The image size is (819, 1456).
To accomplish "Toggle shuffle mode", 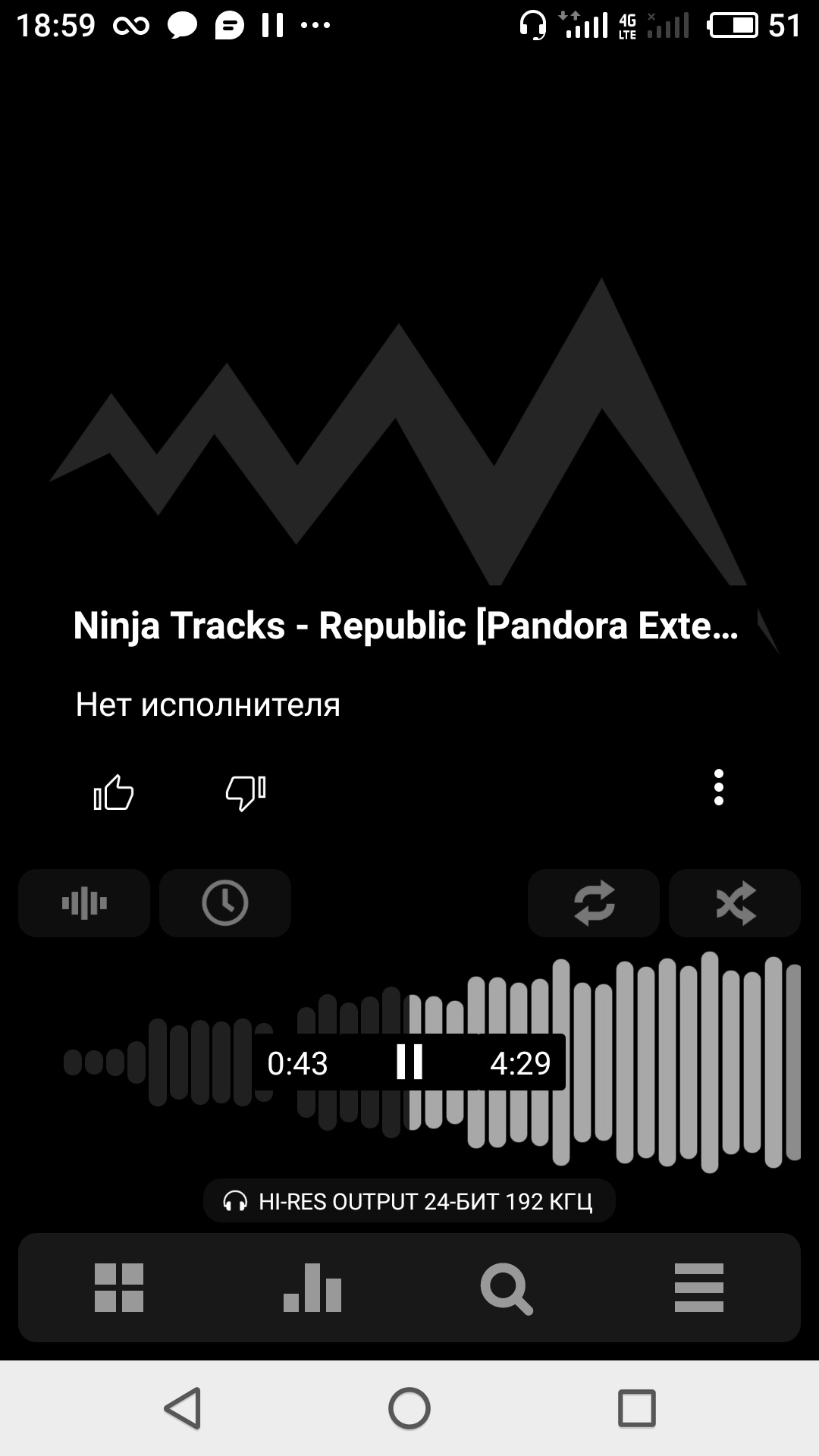I will [x=735, y=903].
